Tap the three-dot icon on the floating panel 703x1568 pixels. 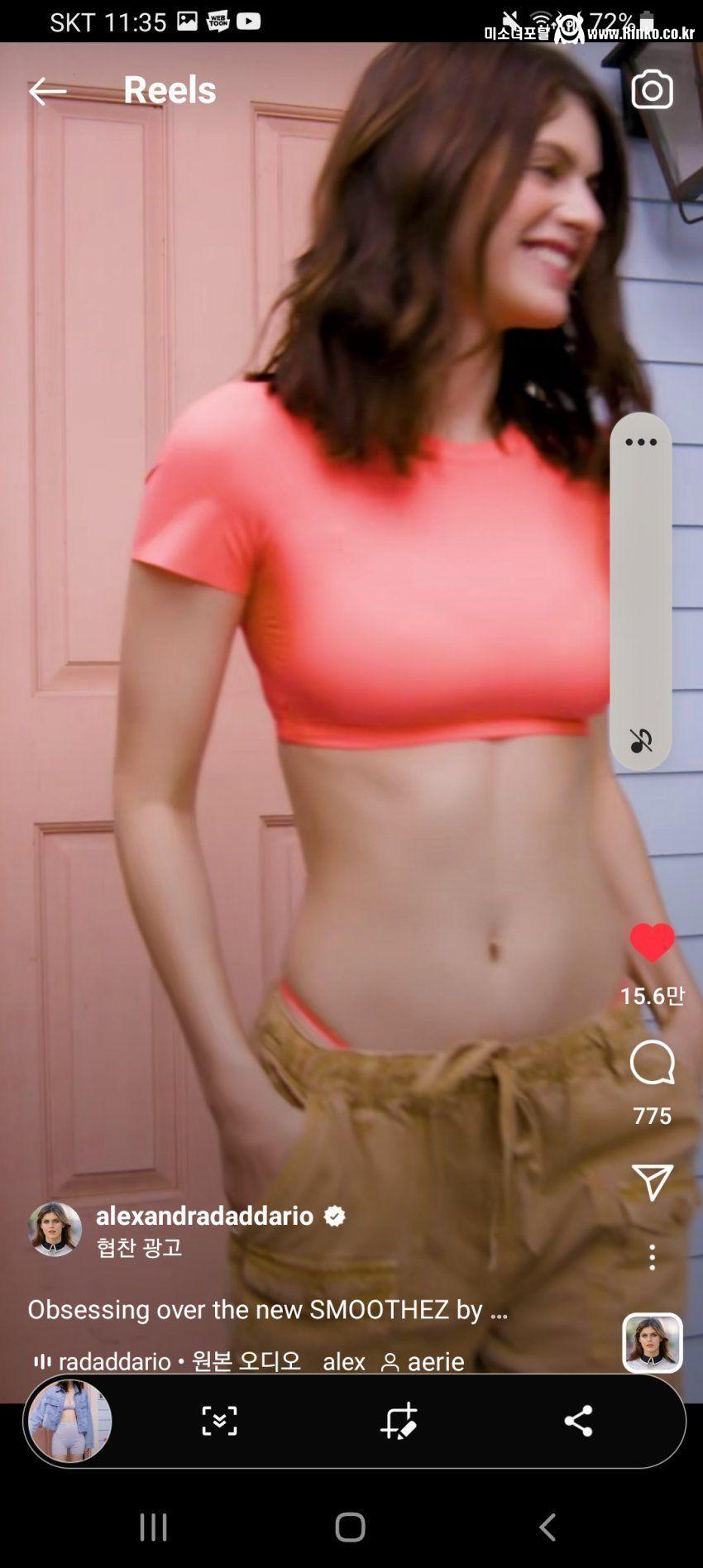click(641, 442)
